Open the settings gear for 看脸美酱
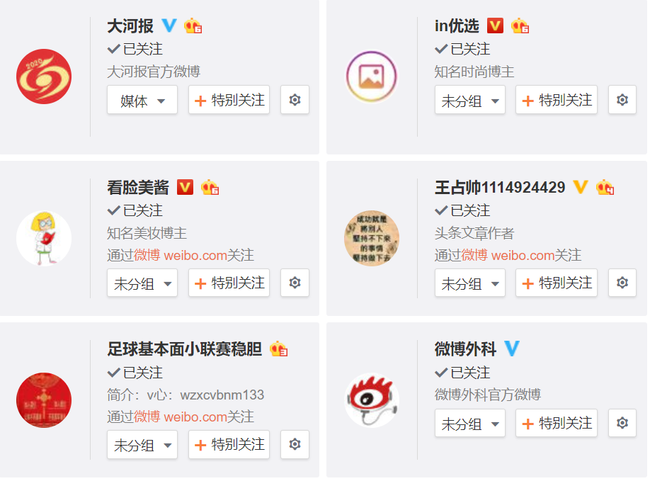The width and height of the screenshot is (650, 481). pyautogui.click(x=294, y=283)
